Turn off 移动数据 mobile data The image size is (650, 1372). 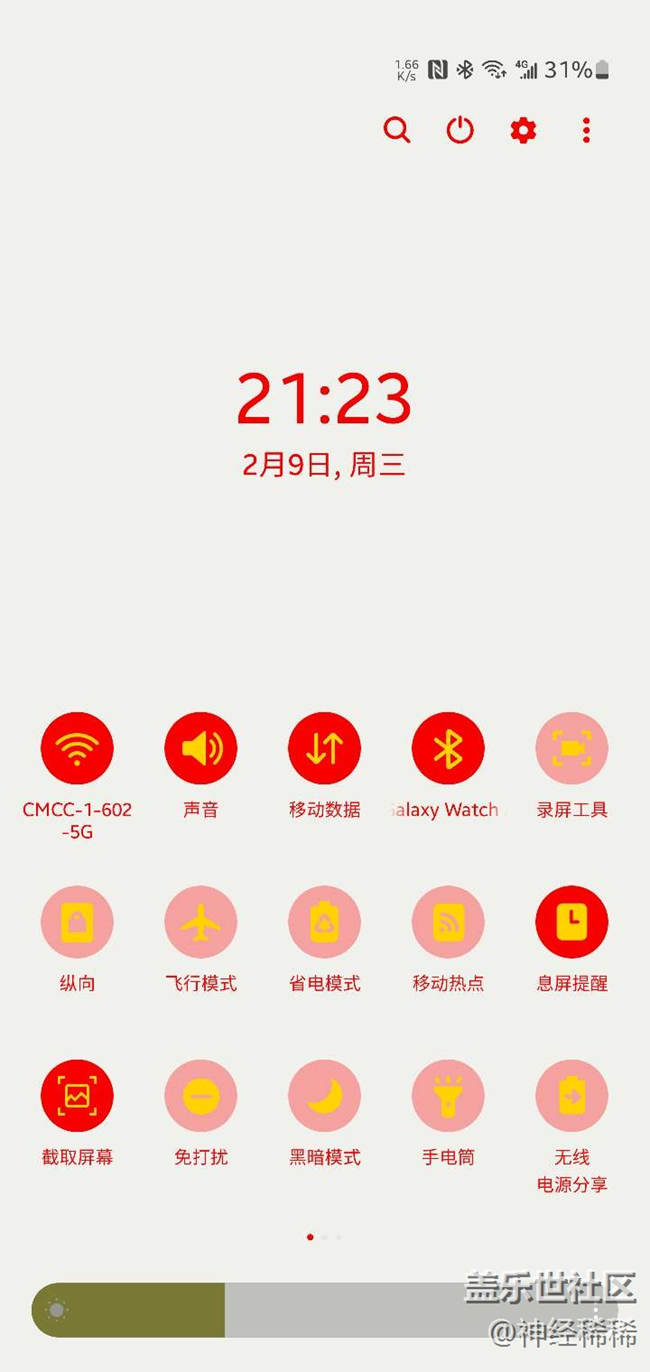(325, 748)
